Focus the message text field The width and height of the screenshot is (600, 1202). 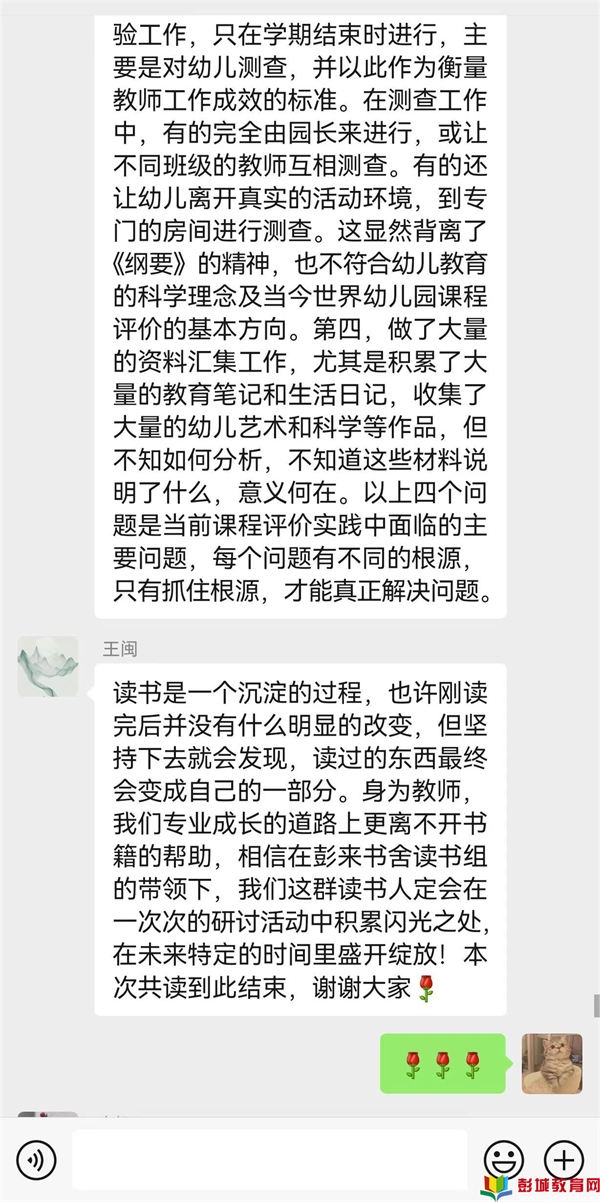tap(270, 1160)
